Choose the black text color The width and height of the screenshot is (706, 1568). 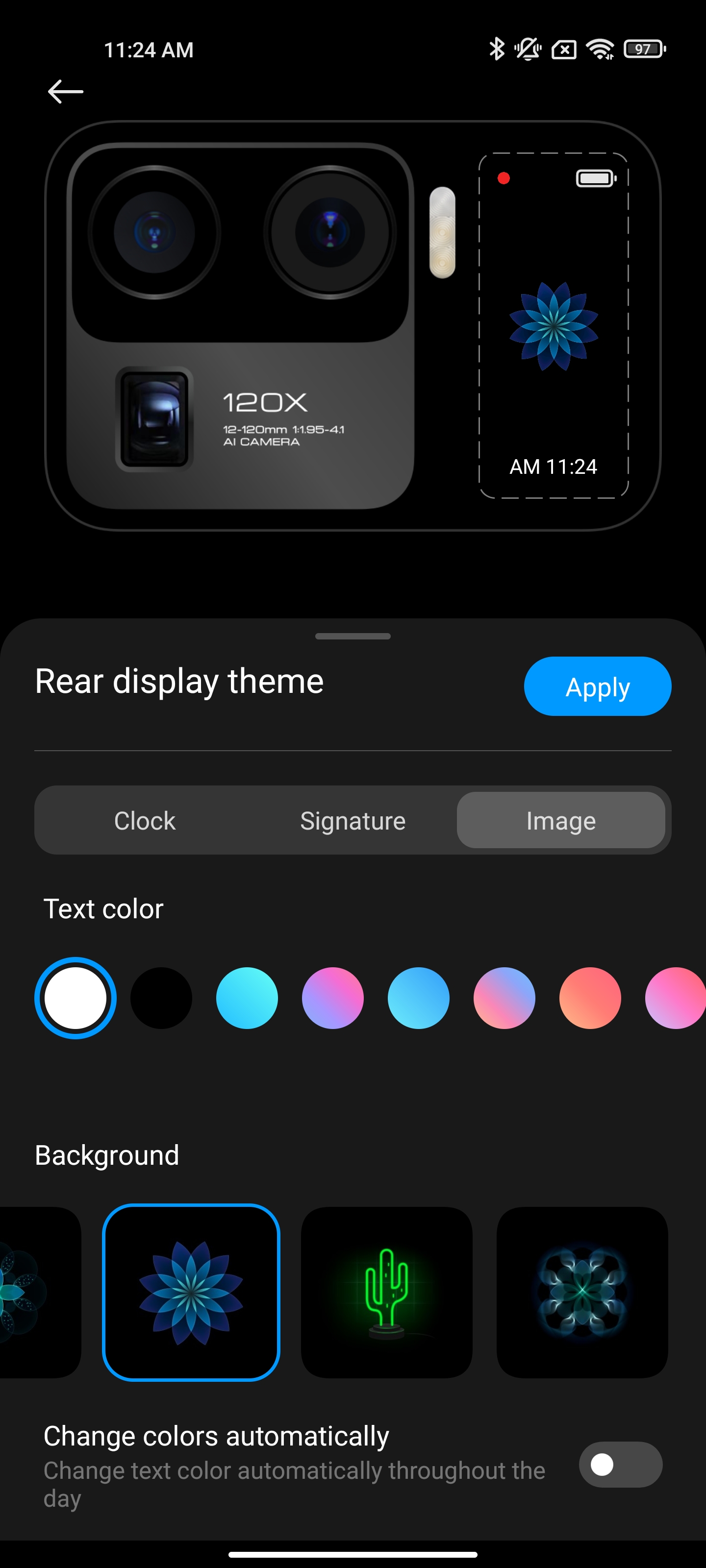(161, 998)
